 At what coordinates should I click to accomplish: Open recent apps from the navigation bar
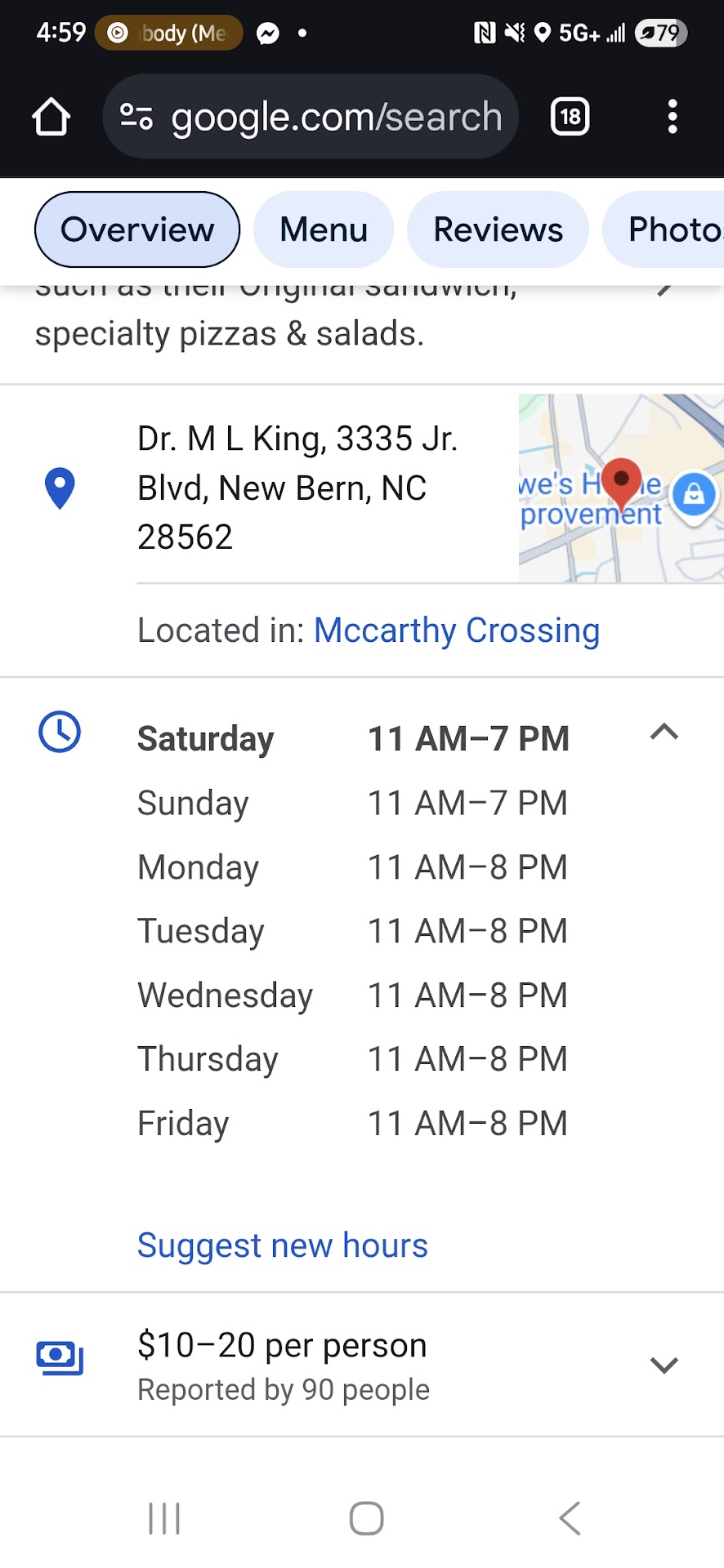tap(164, 1519)
